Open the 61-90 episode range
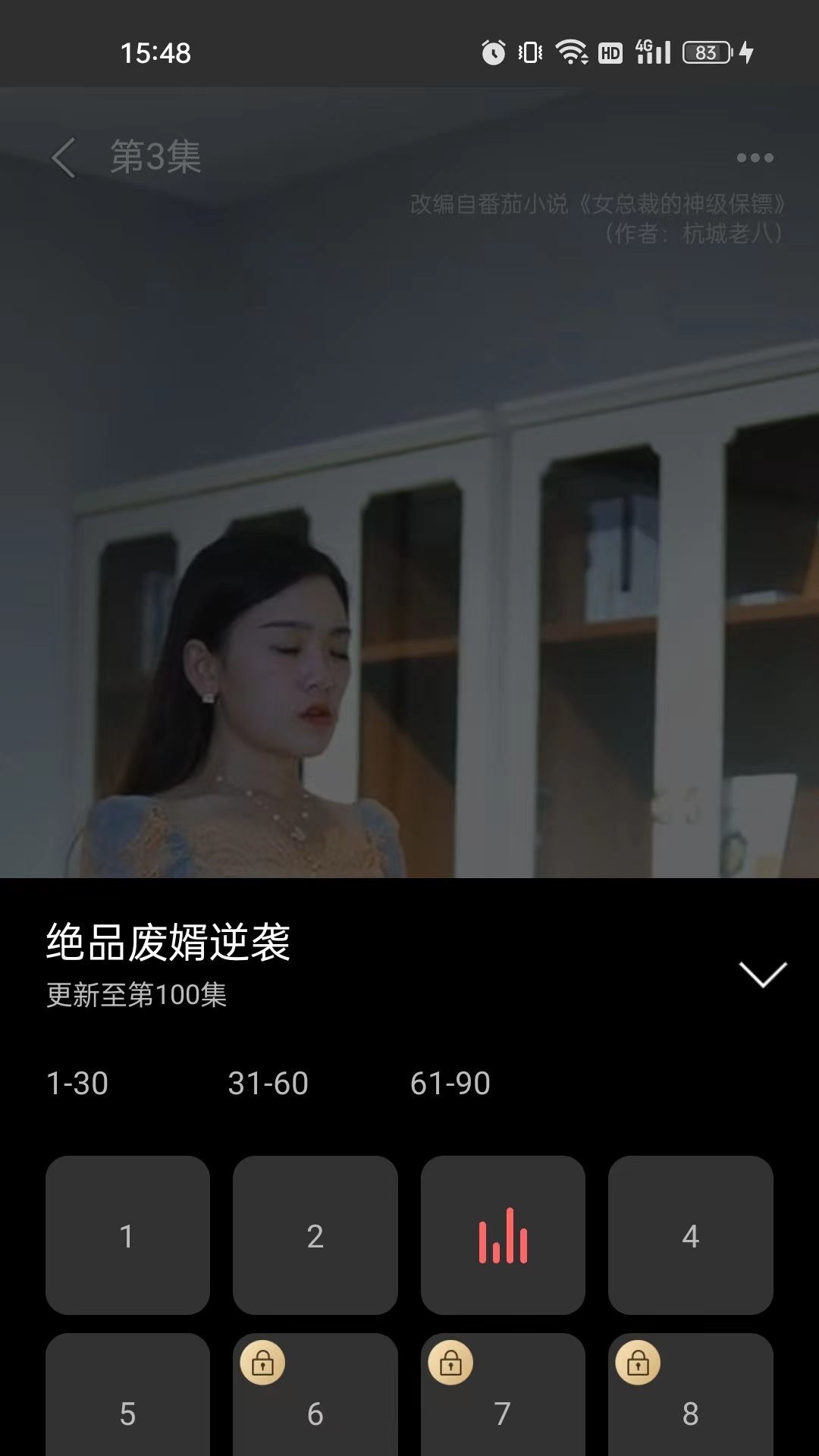This screenshot has height=1456, width=819. [450, 1083]
